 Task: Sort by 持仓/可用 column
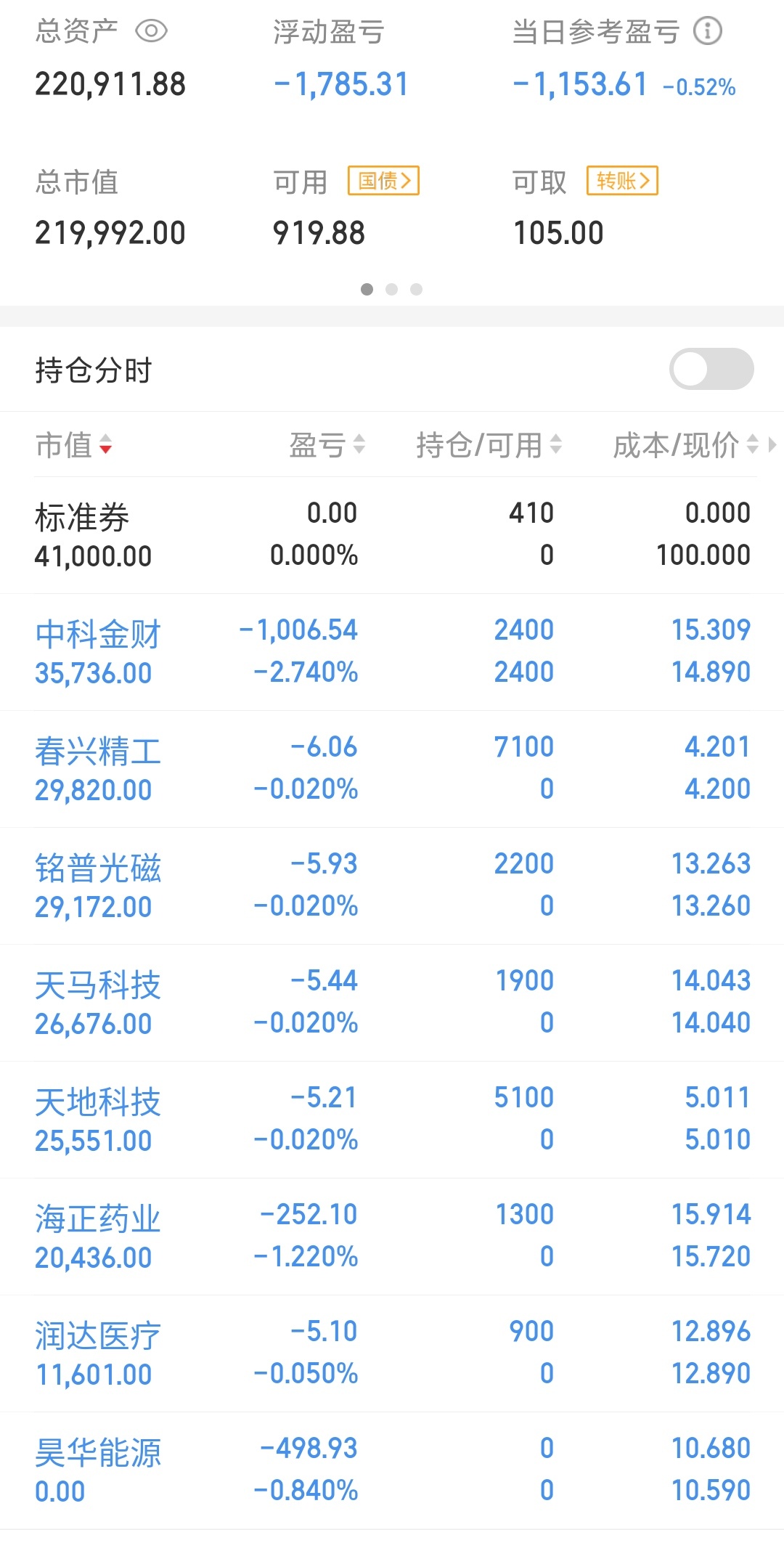pyautogui.click(x=489, y=444)
